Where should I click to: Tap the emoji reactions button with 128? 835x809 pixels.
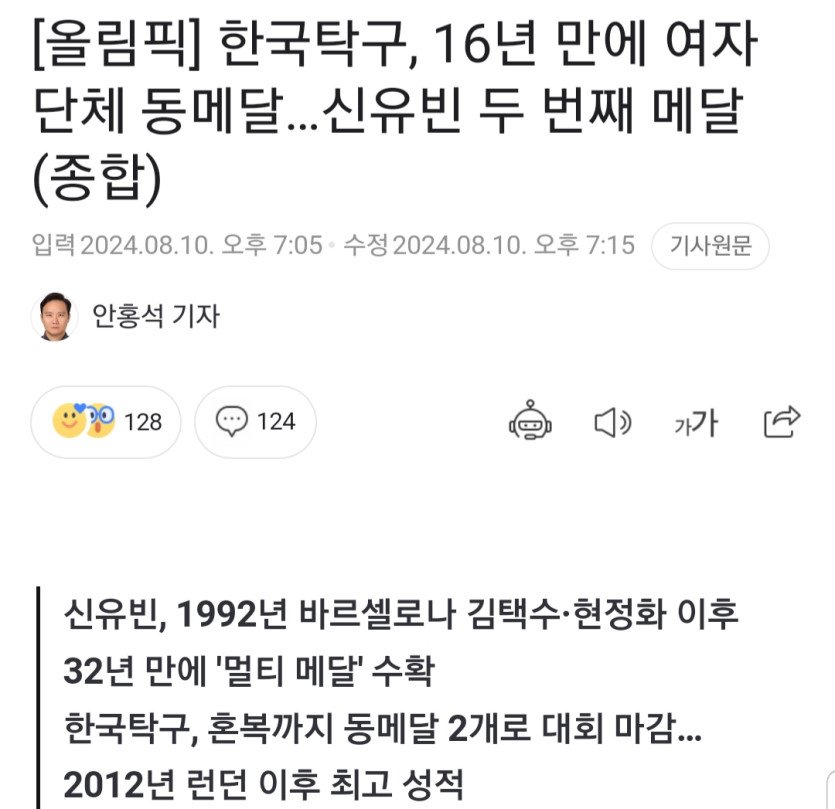click(x=107, y=422)
